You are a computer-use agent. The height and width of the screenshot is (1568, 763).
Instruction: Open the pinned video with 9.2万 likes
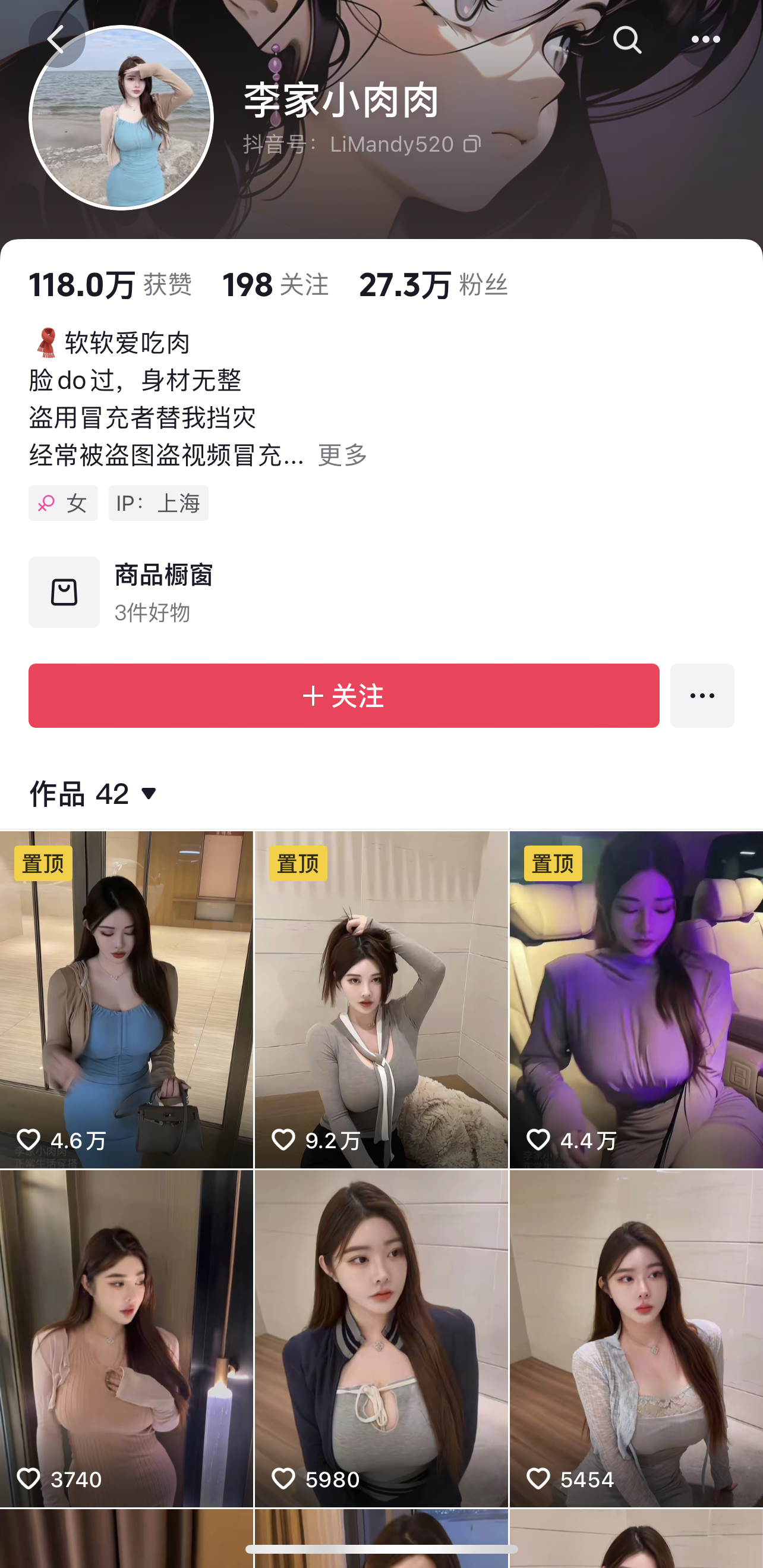(x=381, y=1000)
